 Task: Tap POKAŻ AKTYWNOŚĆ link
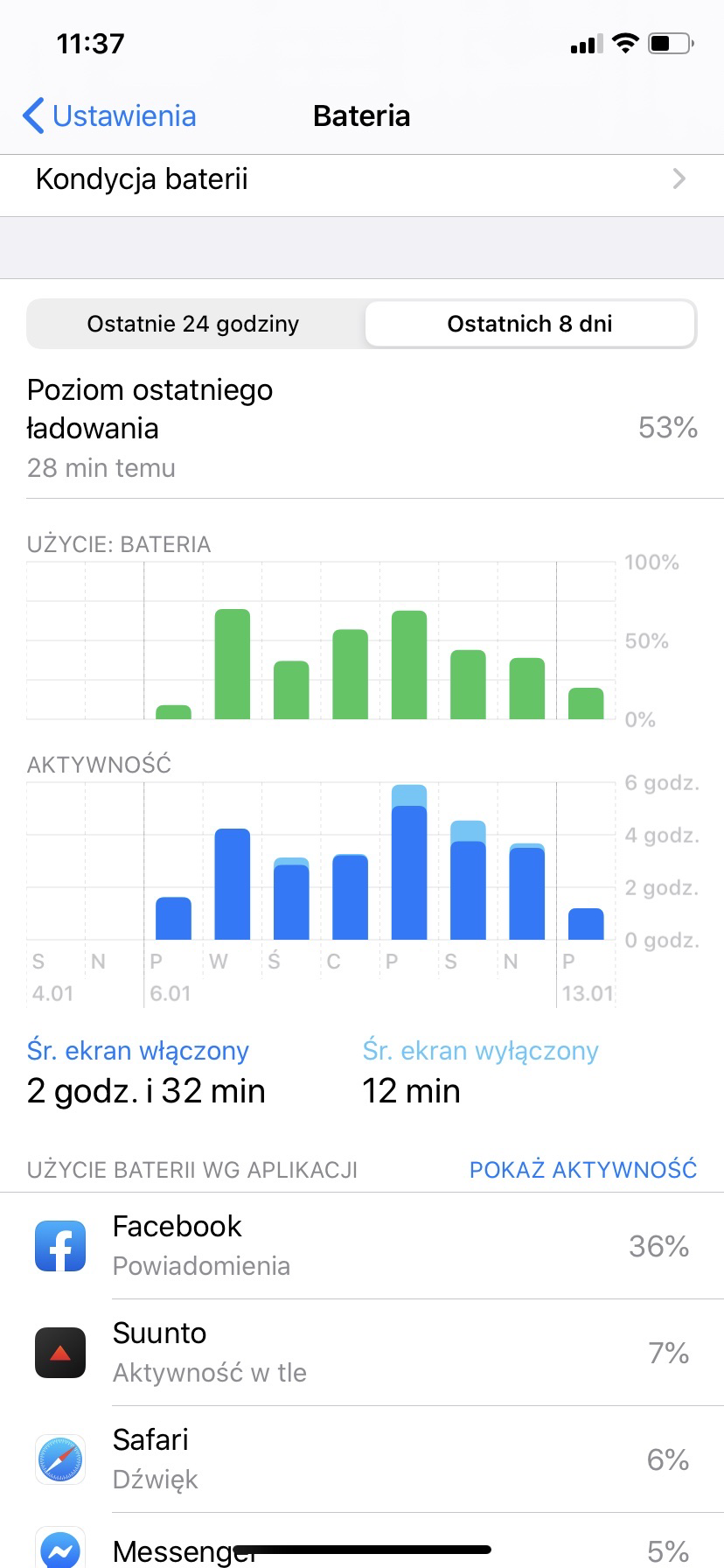[x=583, y=1169]
